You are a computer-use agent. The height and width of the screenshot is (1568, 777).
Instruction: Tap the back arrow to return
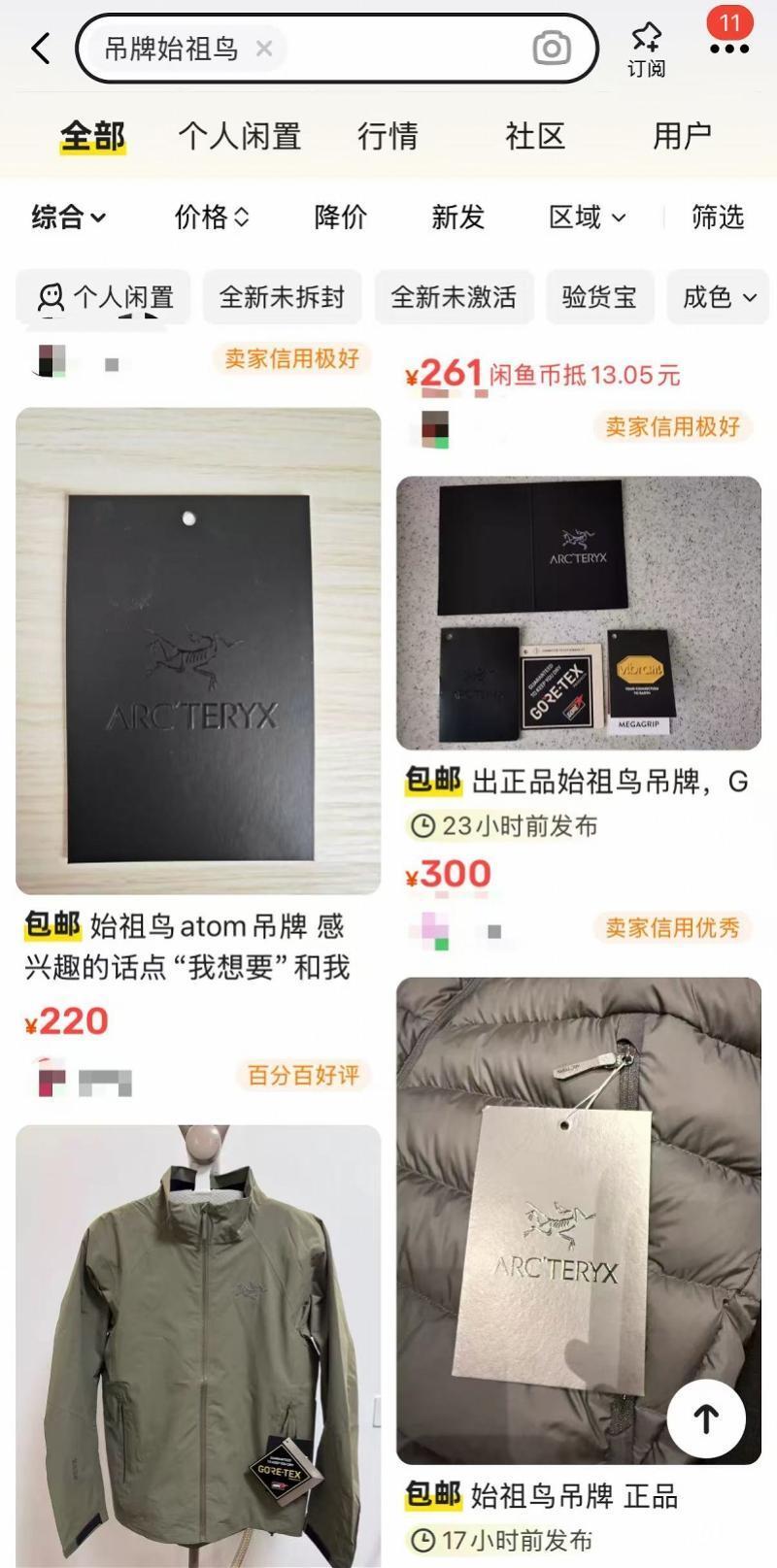click(x=39, y=47)
